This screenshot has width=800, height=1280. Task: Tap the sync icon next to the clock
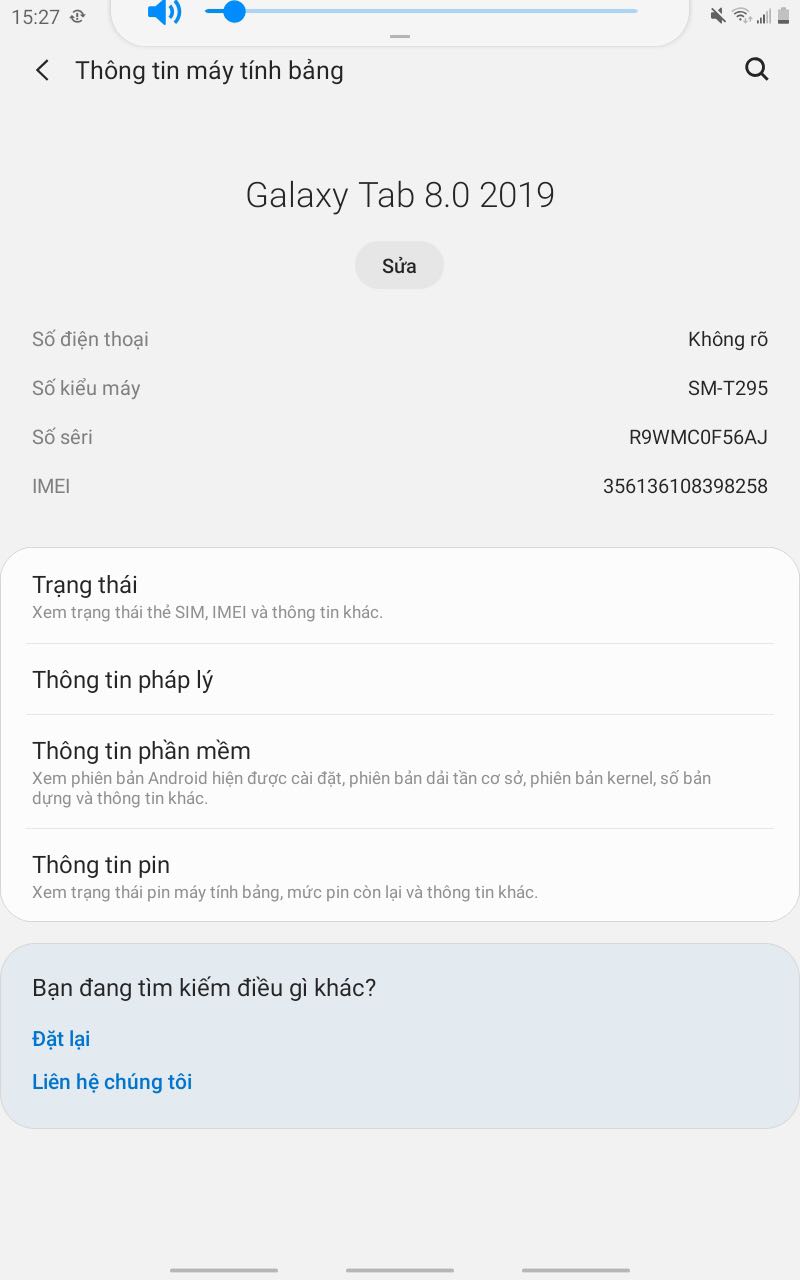point(76,15)
